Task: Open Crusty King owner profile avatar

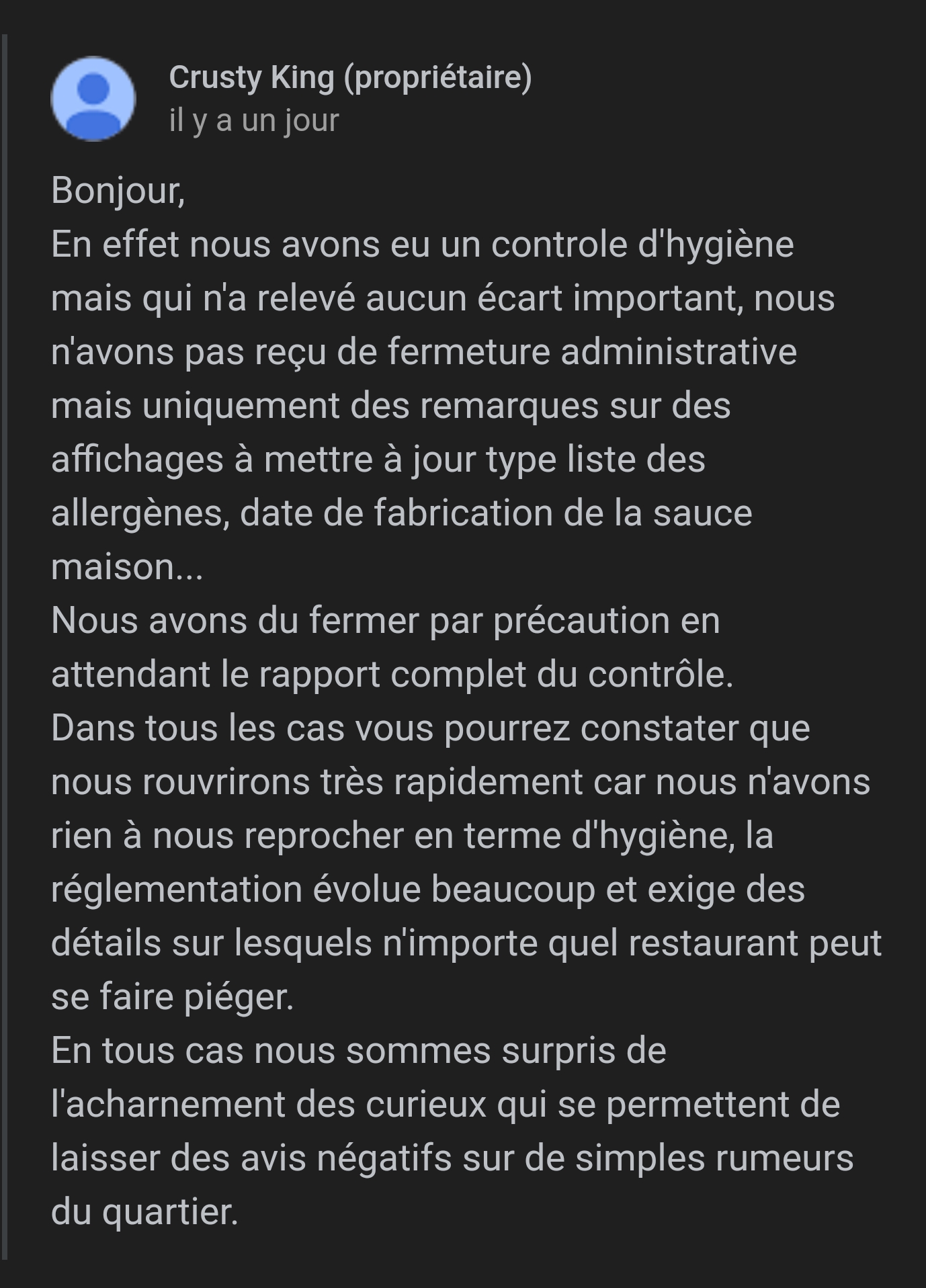Action: (x=93, y=99)
